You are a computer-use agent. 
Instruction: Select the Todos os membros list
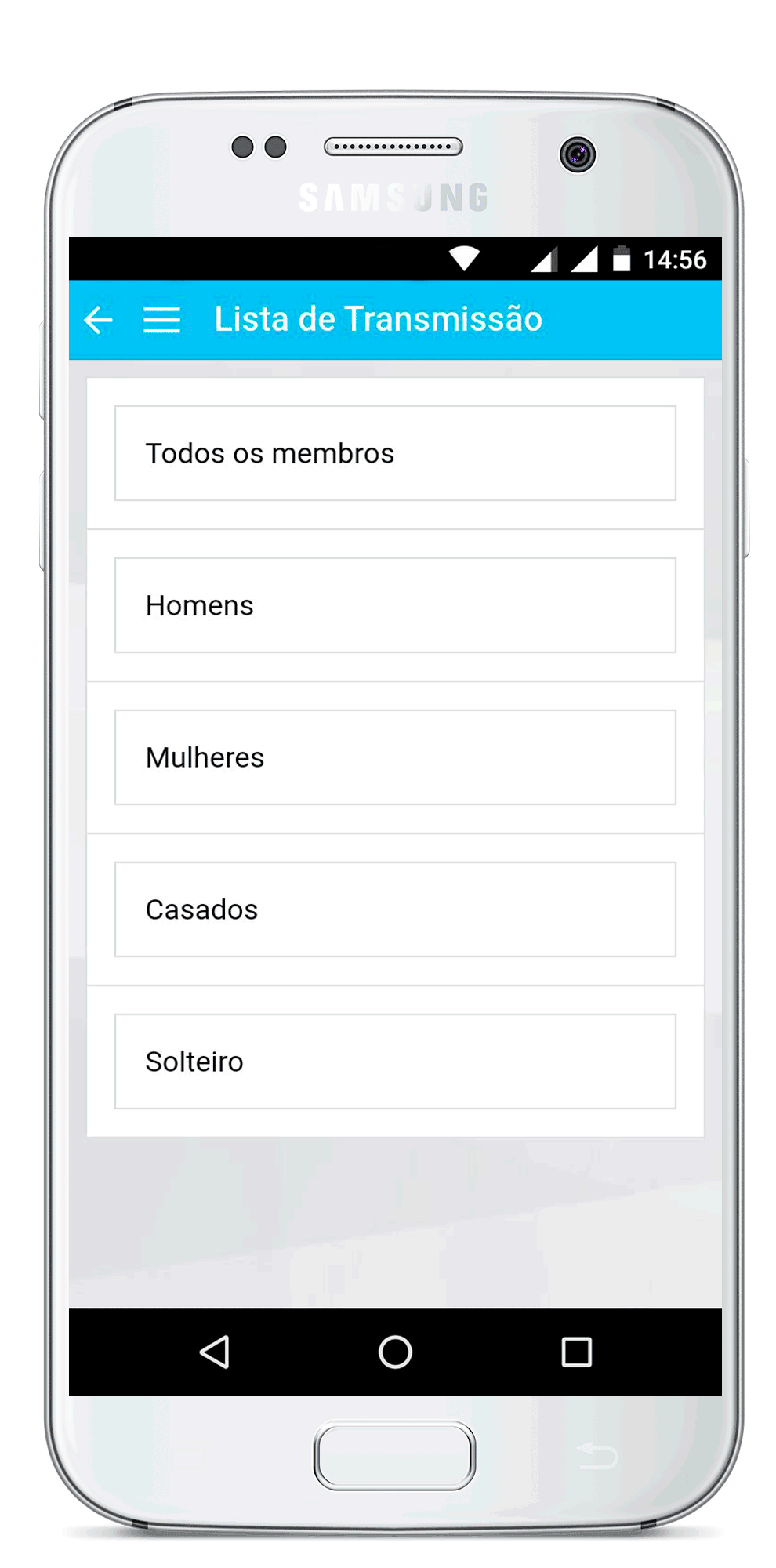[x=395, y=453]
